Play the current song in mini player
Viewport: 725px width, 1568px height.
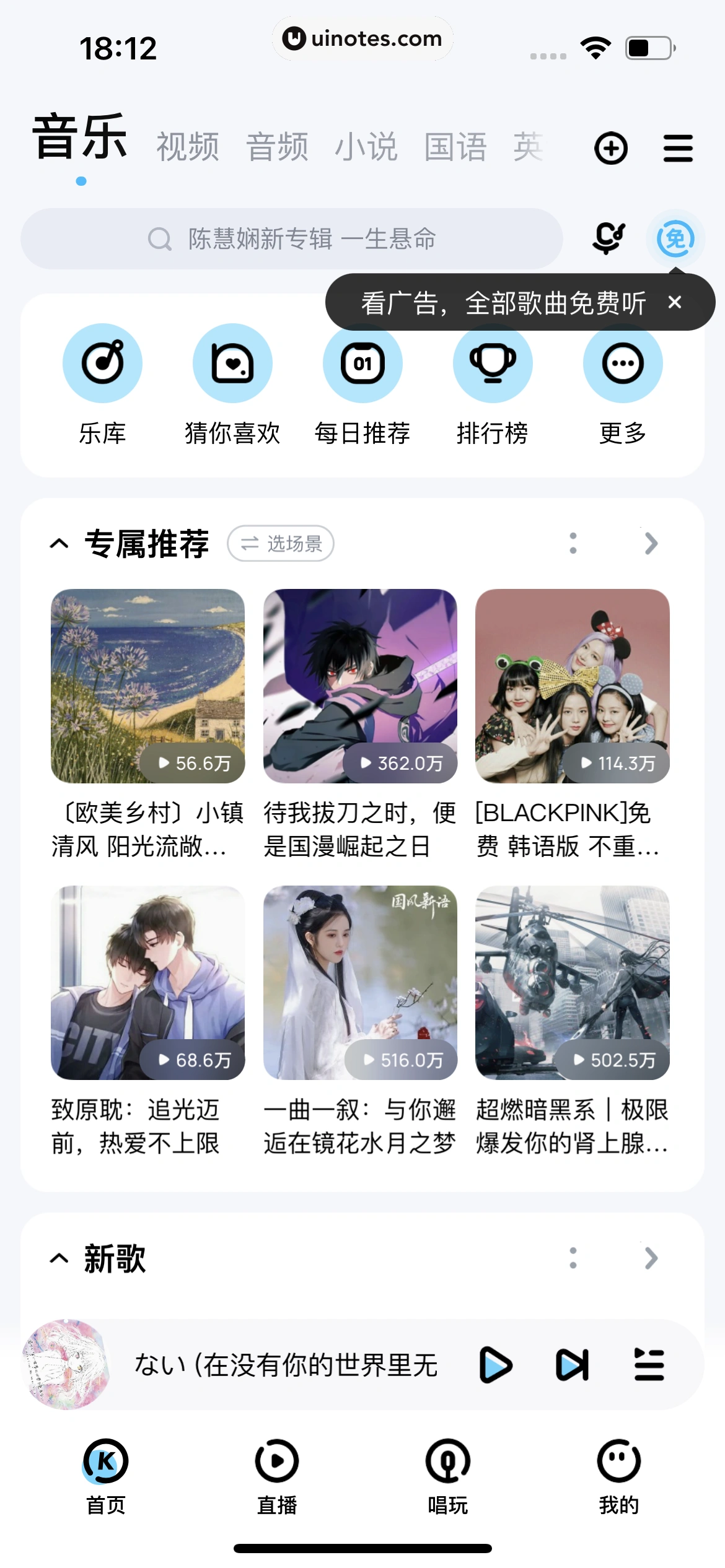(x=496, y=1365)
